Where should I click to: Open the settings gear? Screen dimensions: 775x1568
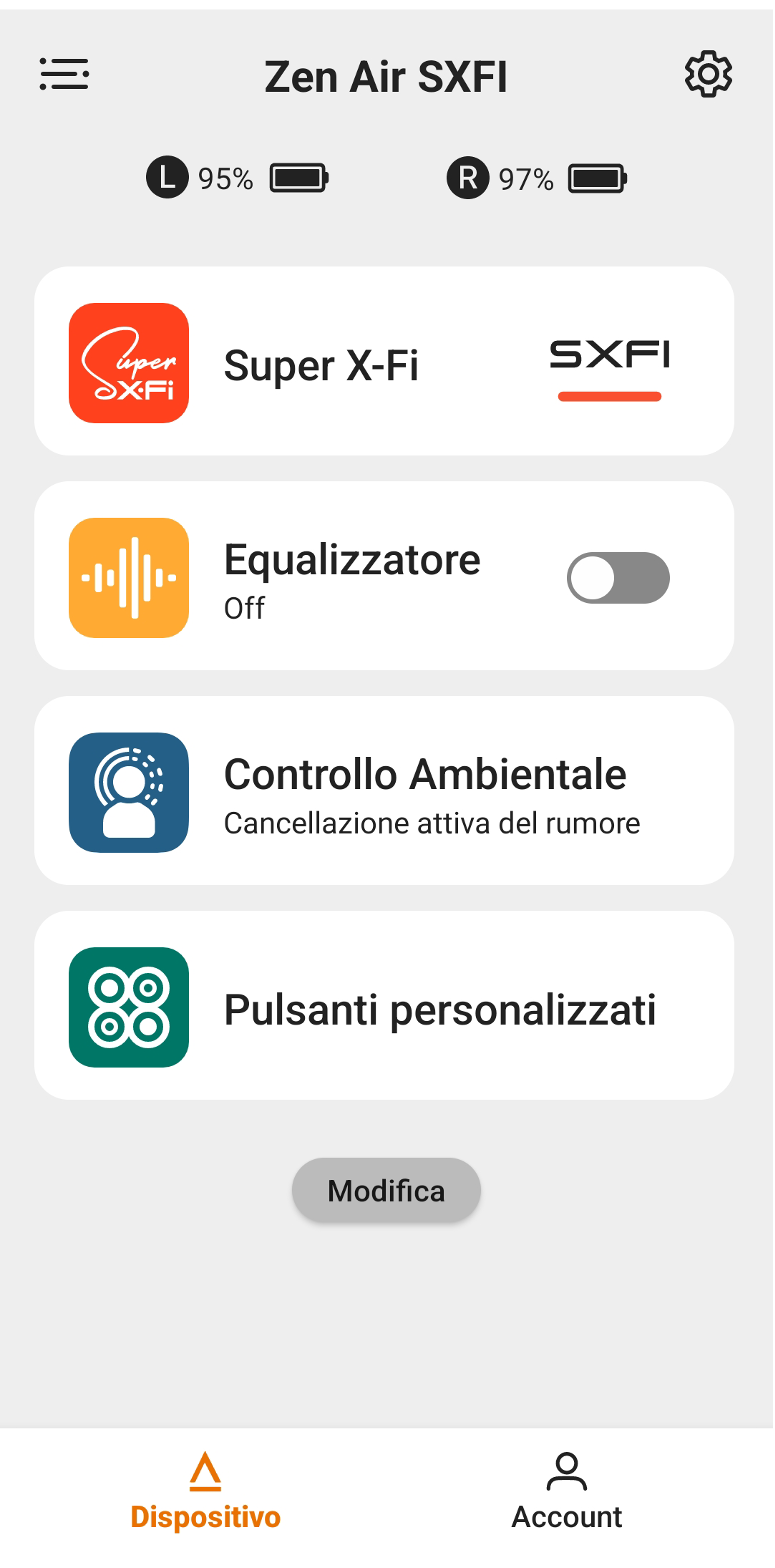708,75
